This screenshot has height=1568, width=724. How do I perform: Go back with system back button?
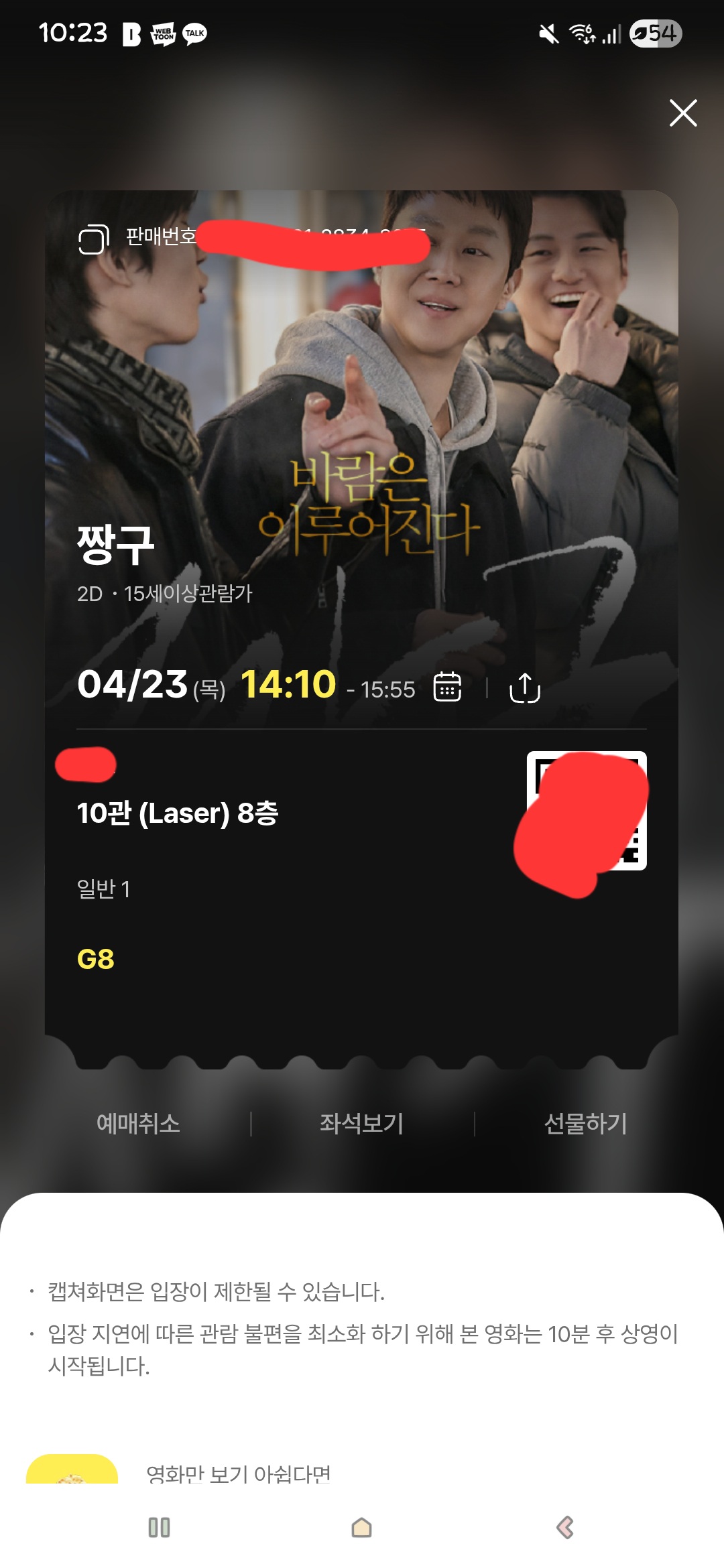[x=565, y=1528]
